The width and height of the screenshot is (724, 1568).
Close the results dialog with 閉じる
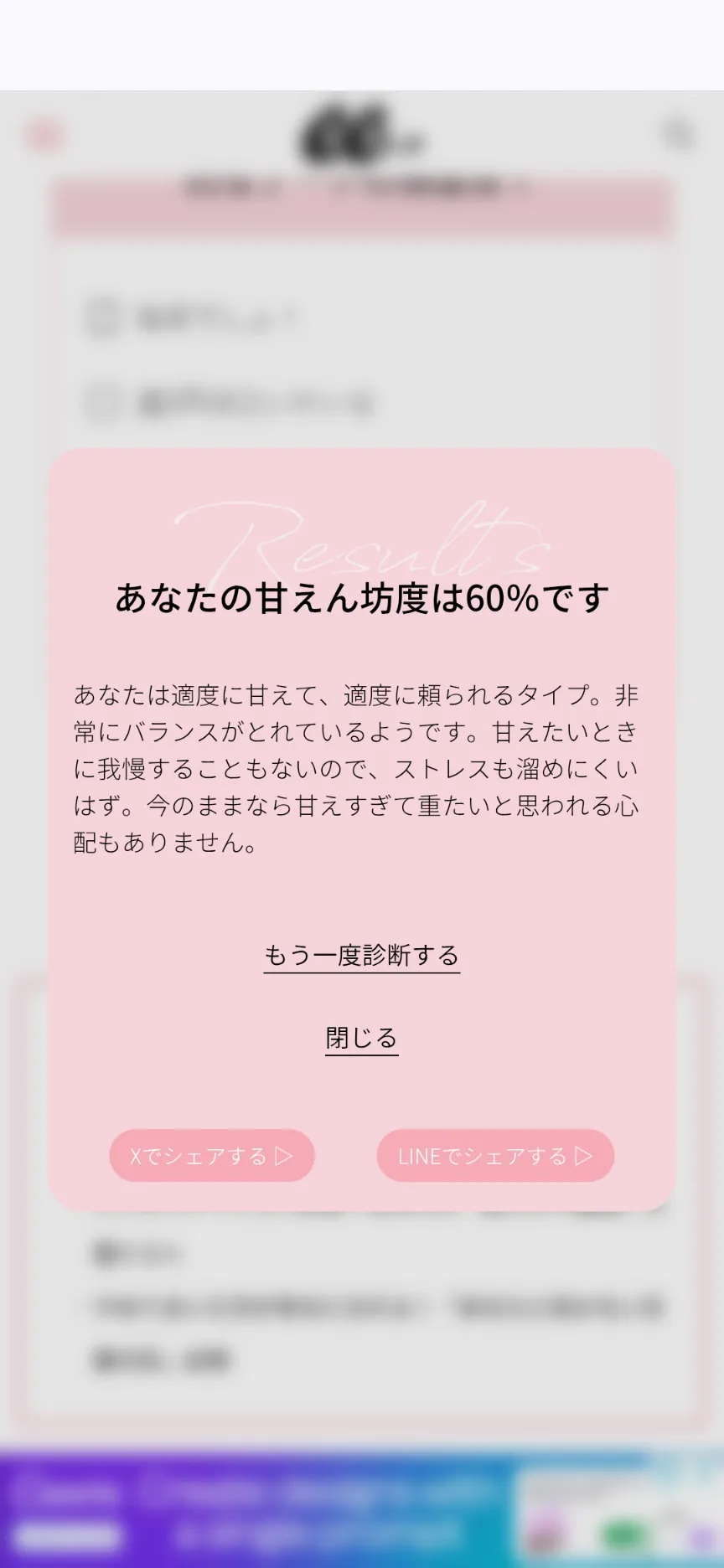[x=362, y=1038]
